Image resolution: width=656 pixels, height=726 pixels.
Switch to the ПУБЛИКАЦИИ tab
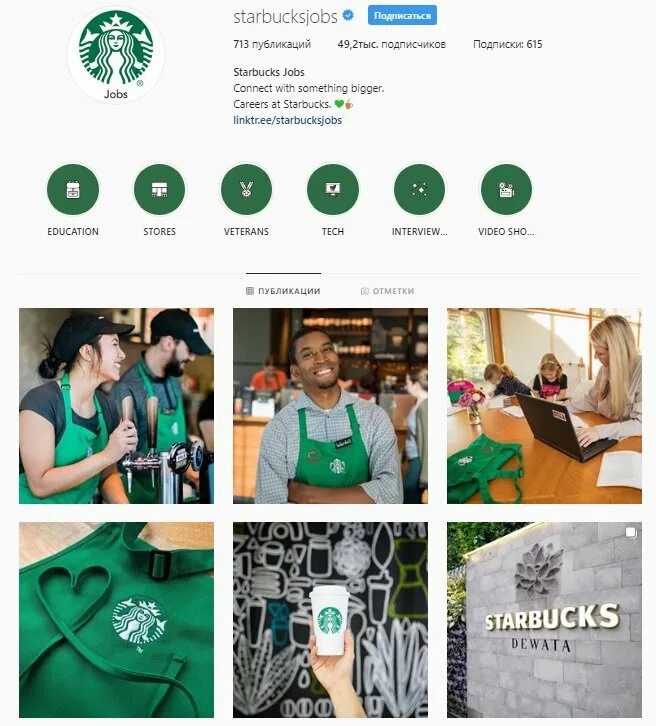[283, 291]
